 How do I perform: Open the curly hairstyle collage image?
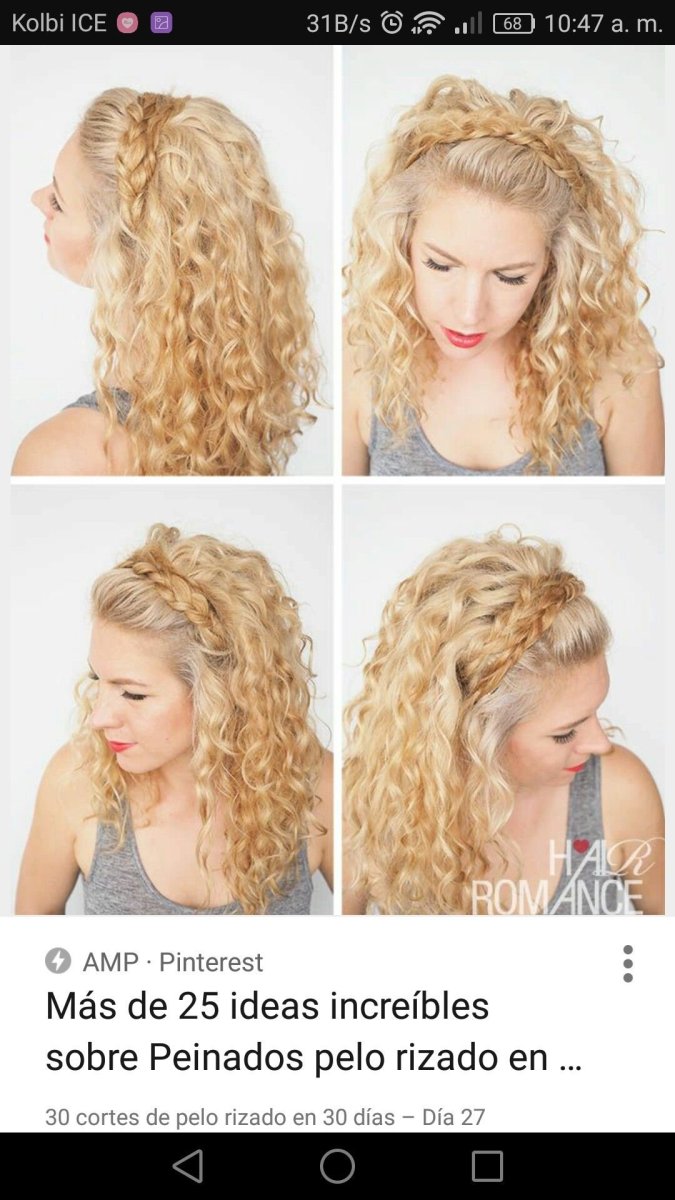[x=337, y=480]
